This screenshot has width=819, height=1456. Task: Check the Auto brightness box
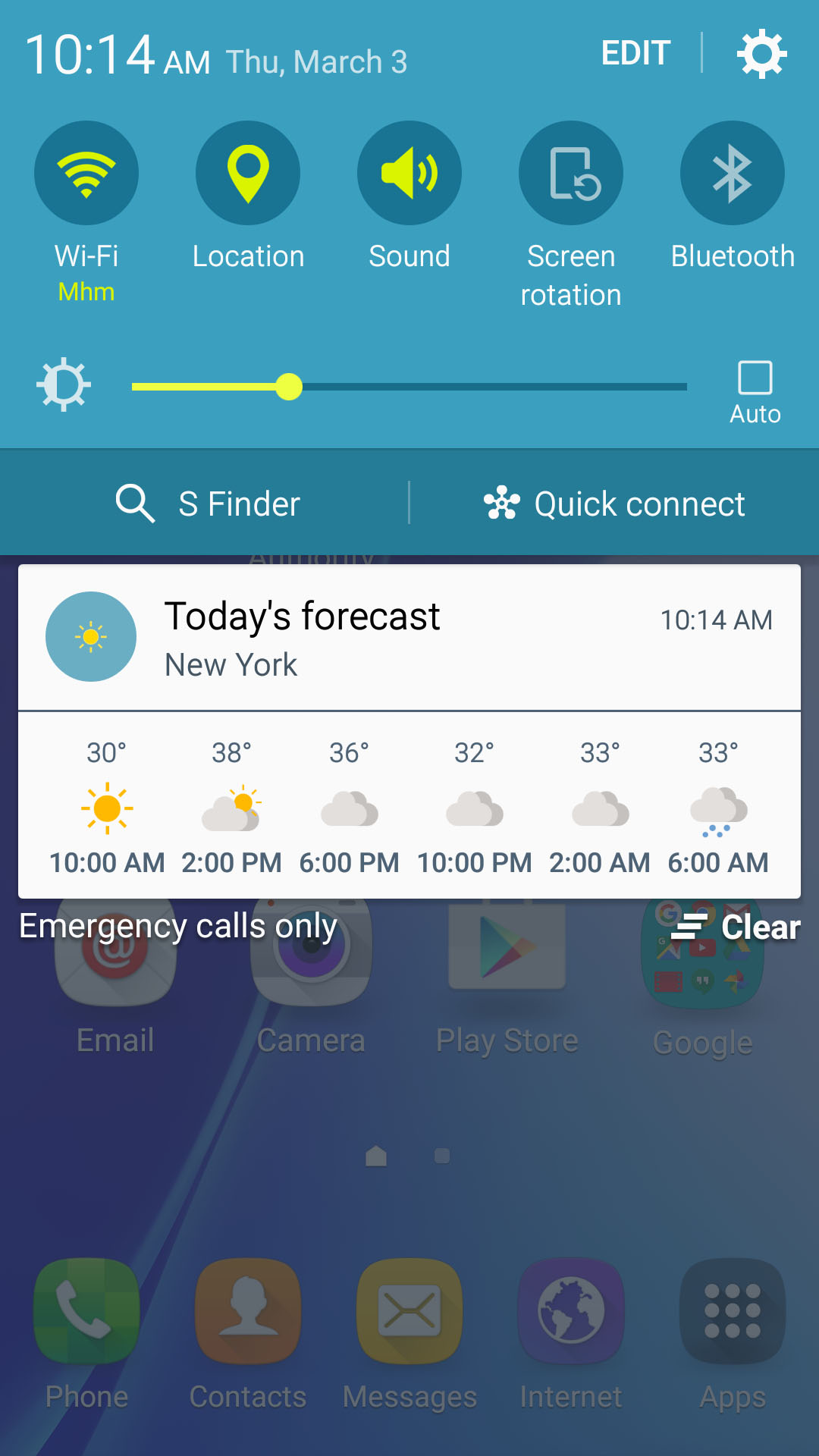(755, 378)
